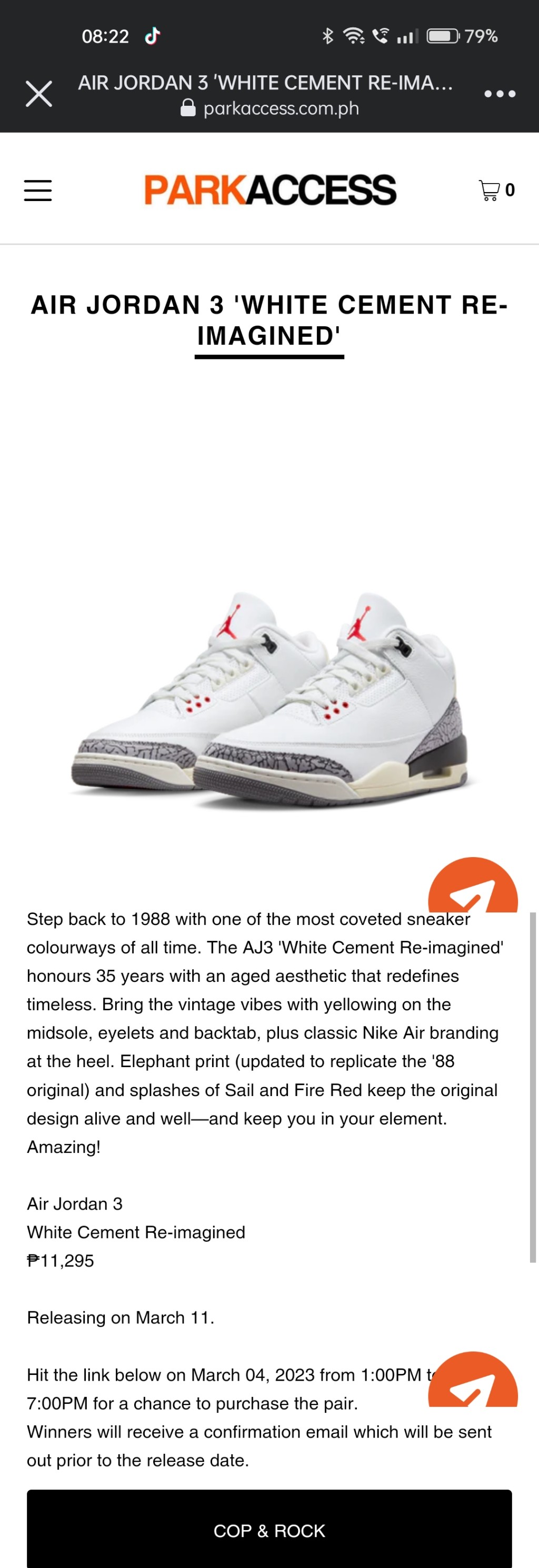
Task: Tap the COP & ROCK button
Action: click(x=269, y=1530)
